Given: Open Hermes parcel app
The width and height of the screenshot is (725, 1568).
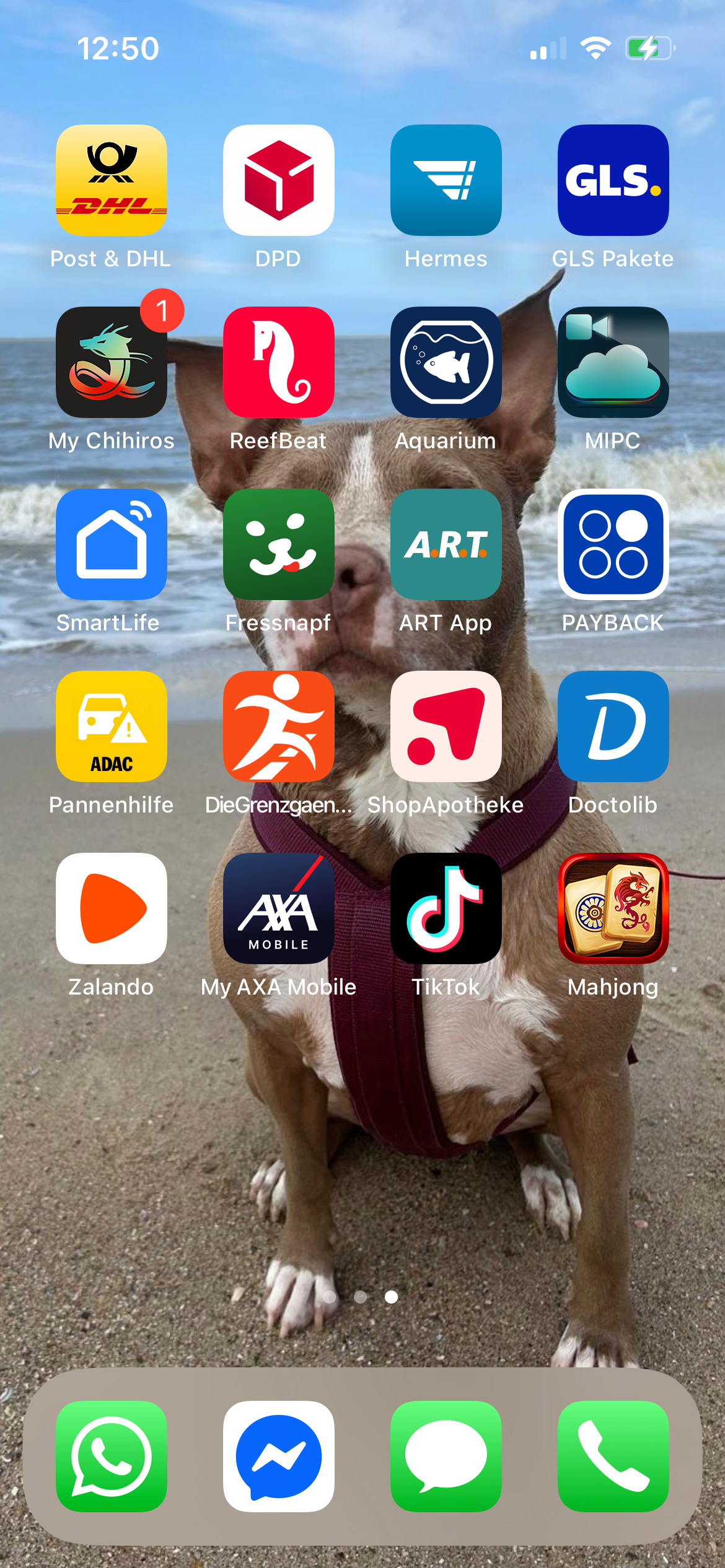Looking at the screenshot, I should [x=446, y=180].
